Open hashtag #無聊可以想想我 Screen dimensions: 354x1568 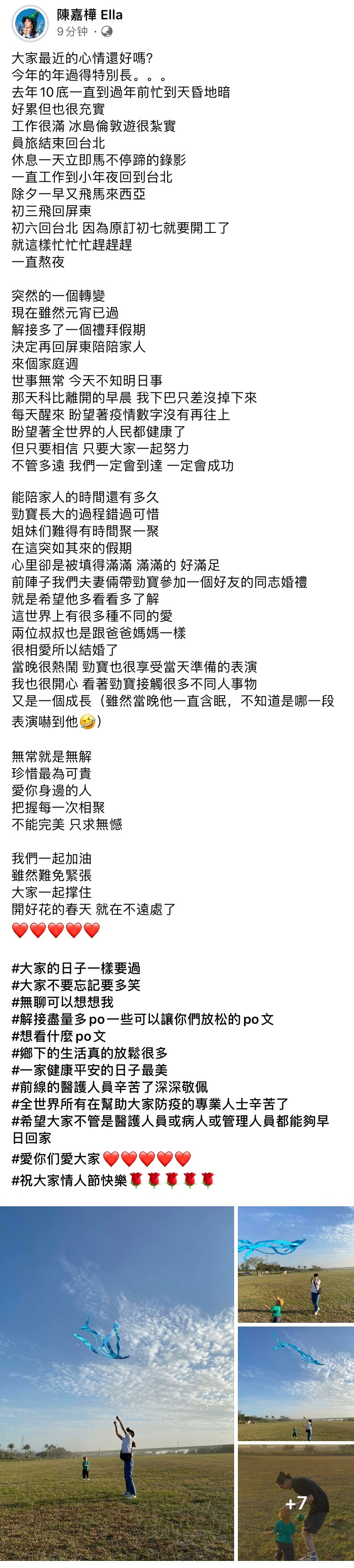coord(63,1002)
